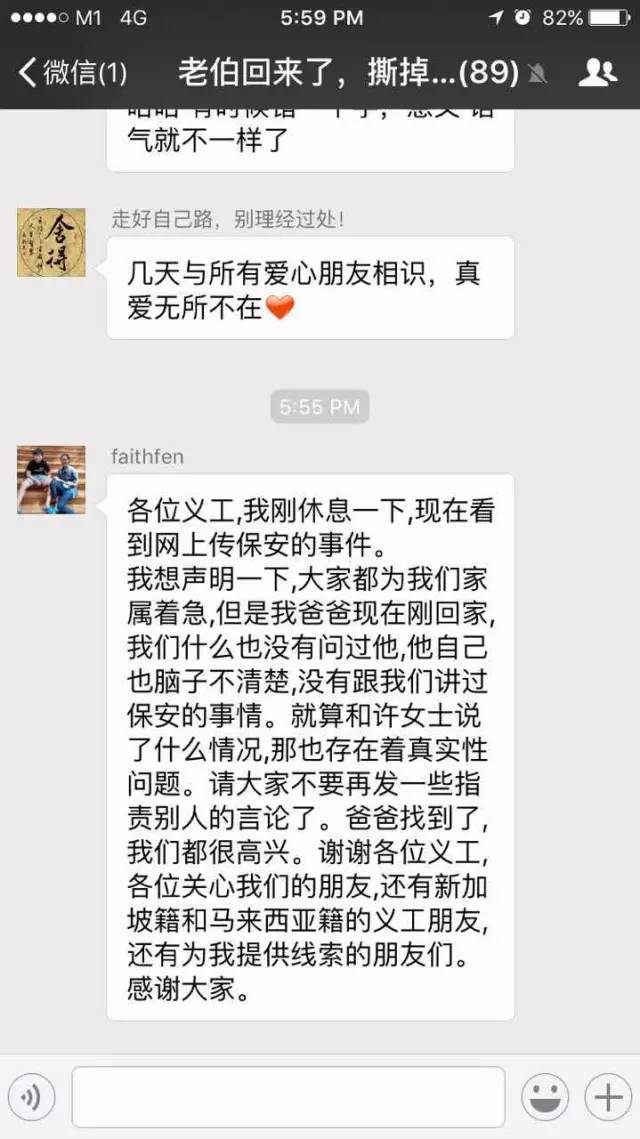Open the emoji sticker panel

click(x=545, y=1097)
